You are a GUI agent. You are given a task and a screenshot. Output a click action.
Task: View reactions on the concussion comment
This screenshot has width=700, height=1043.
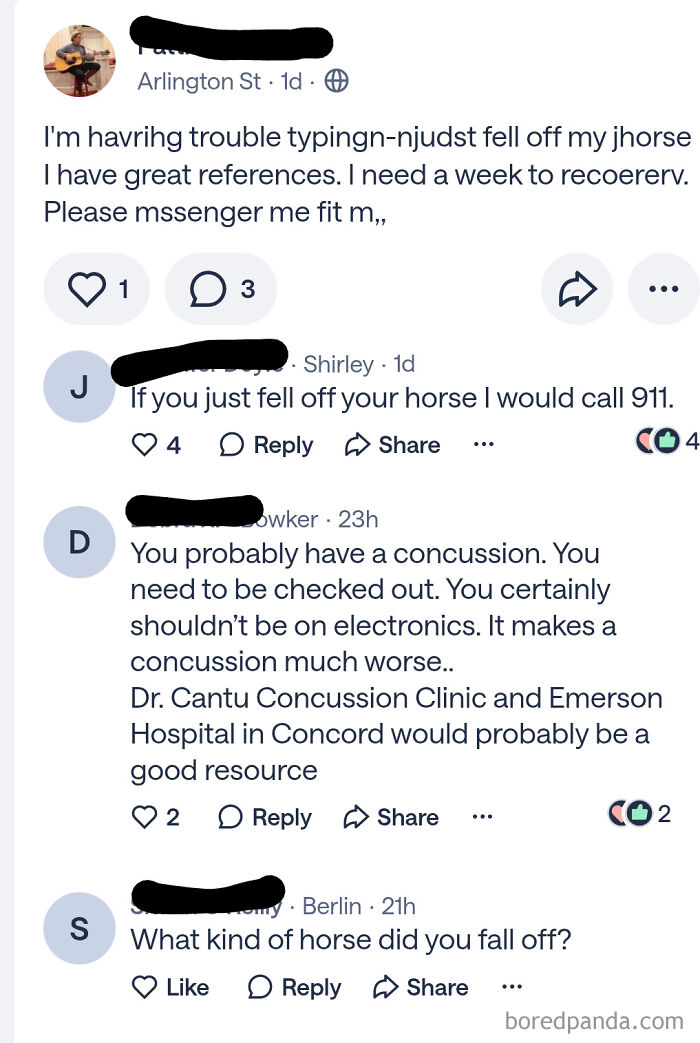[639, 813]
